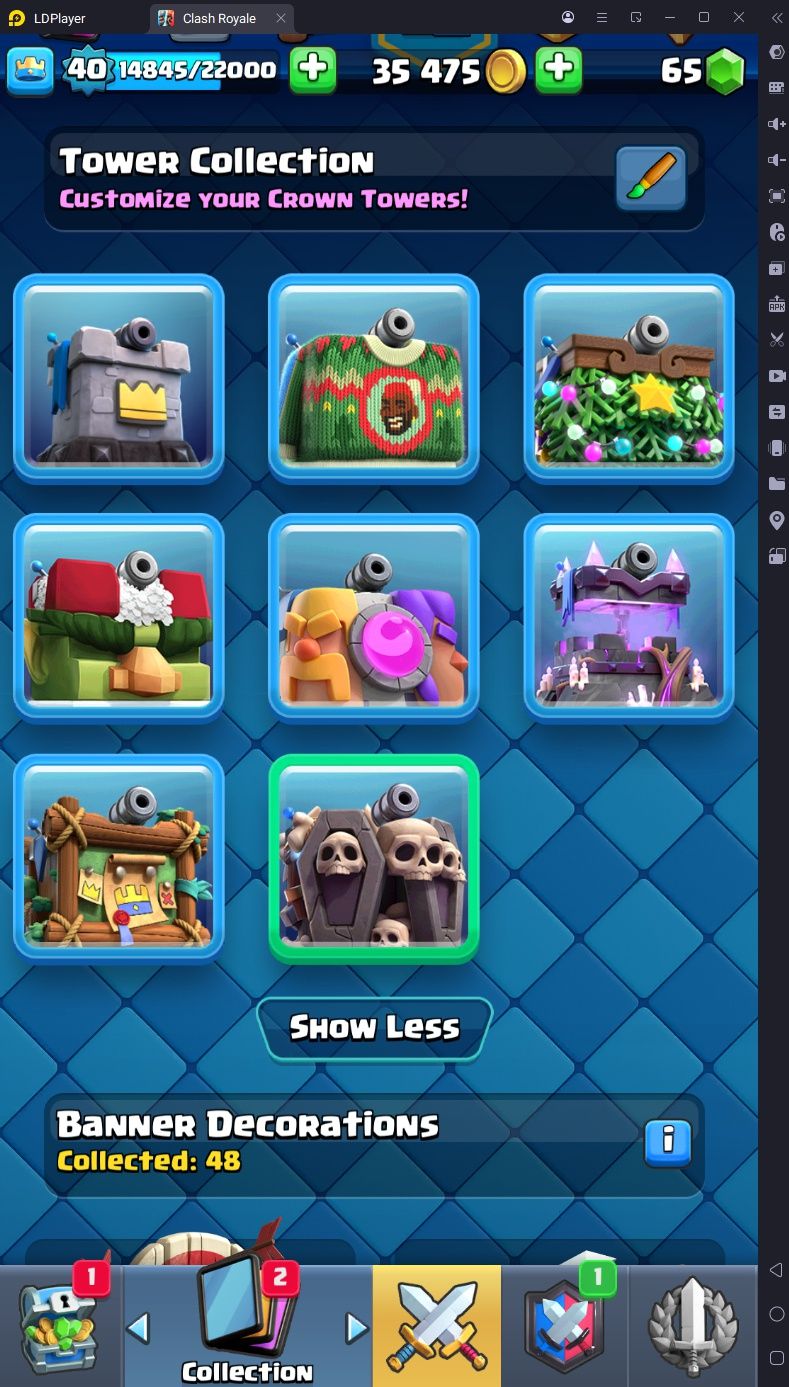Select the default stone crown tower skin
This screenshot has height=1387, width=789.
pos(118,378)
